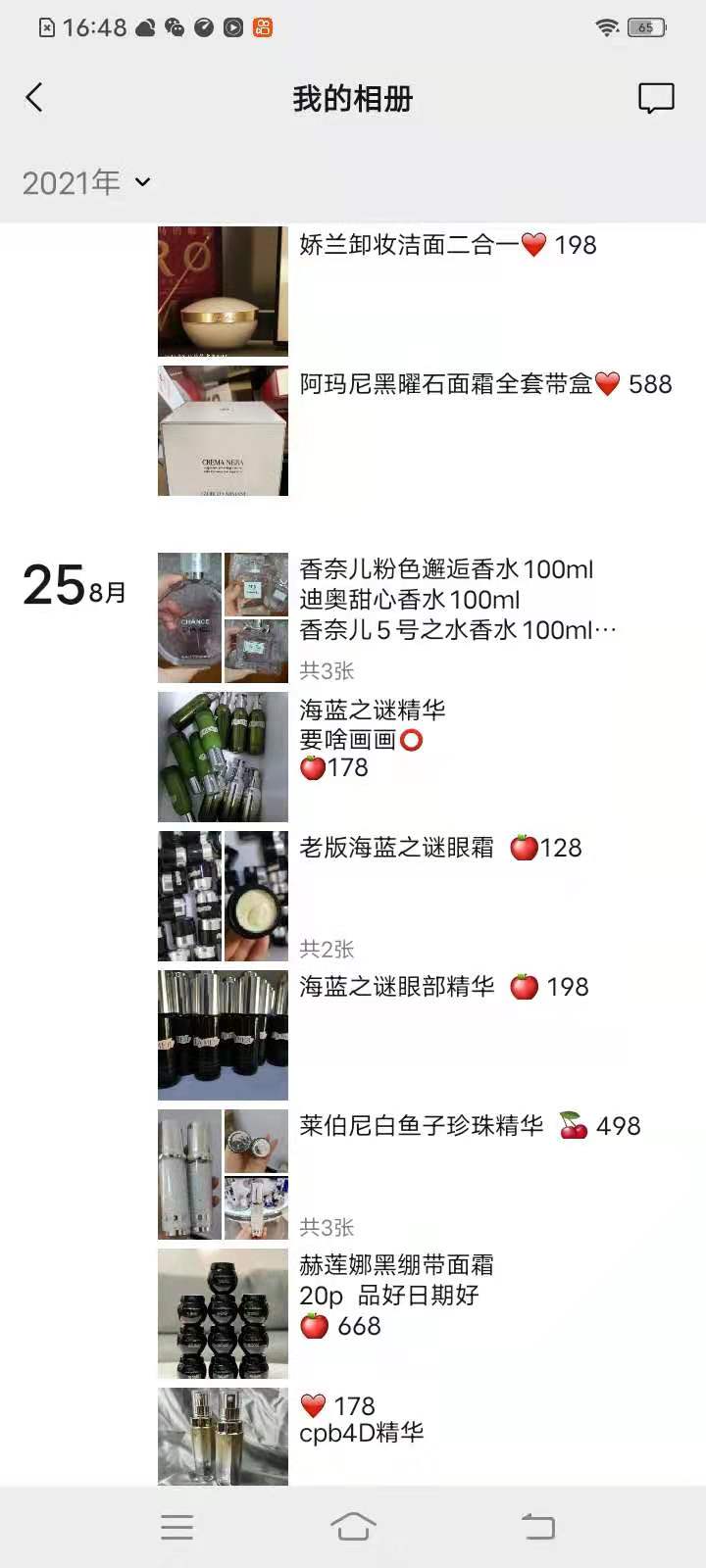This screenshot has height=1568, width=706.
Task: Open the 老版海蓝之谜眼霜 post
Action: click(x=422, y=896)
